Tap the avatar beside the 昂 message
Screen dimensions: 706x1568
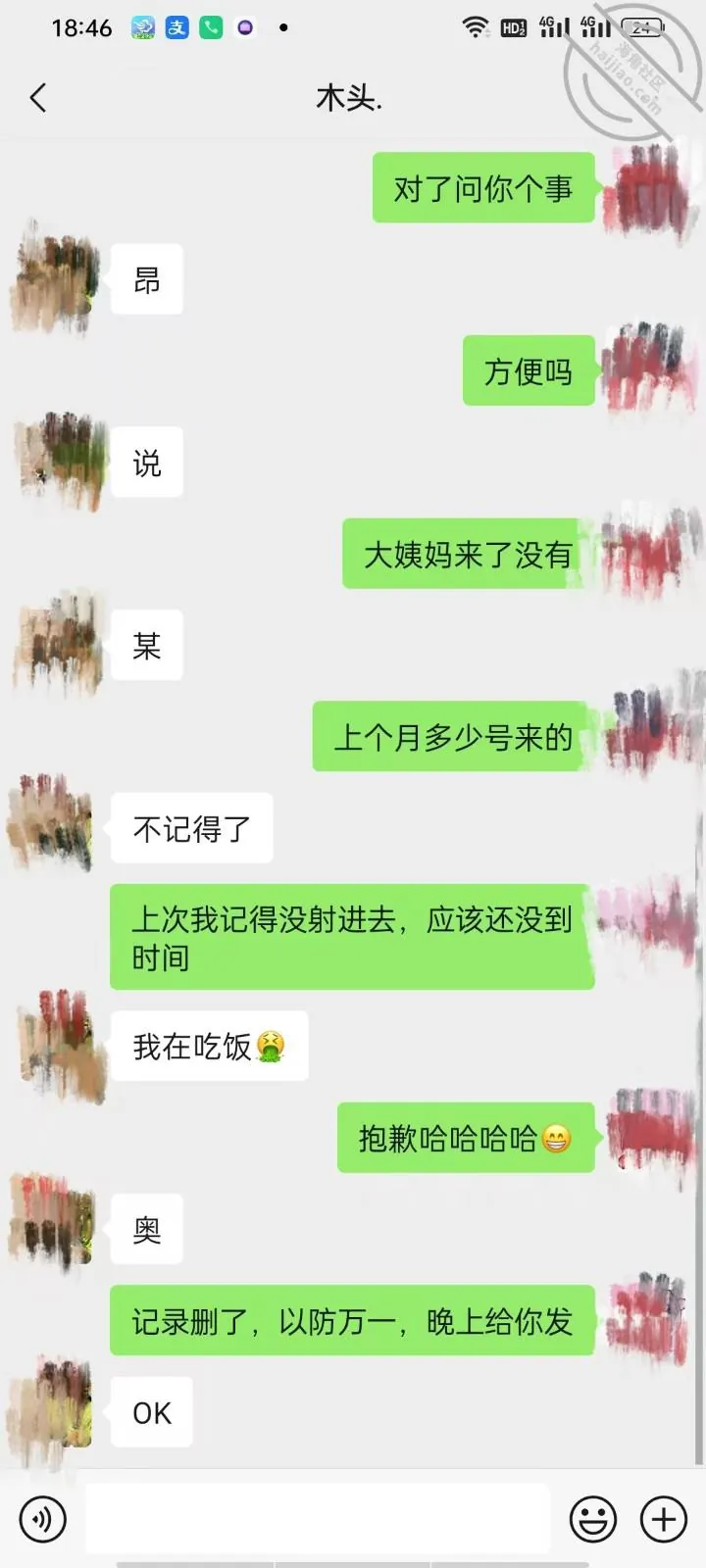(x=56, y=278)
